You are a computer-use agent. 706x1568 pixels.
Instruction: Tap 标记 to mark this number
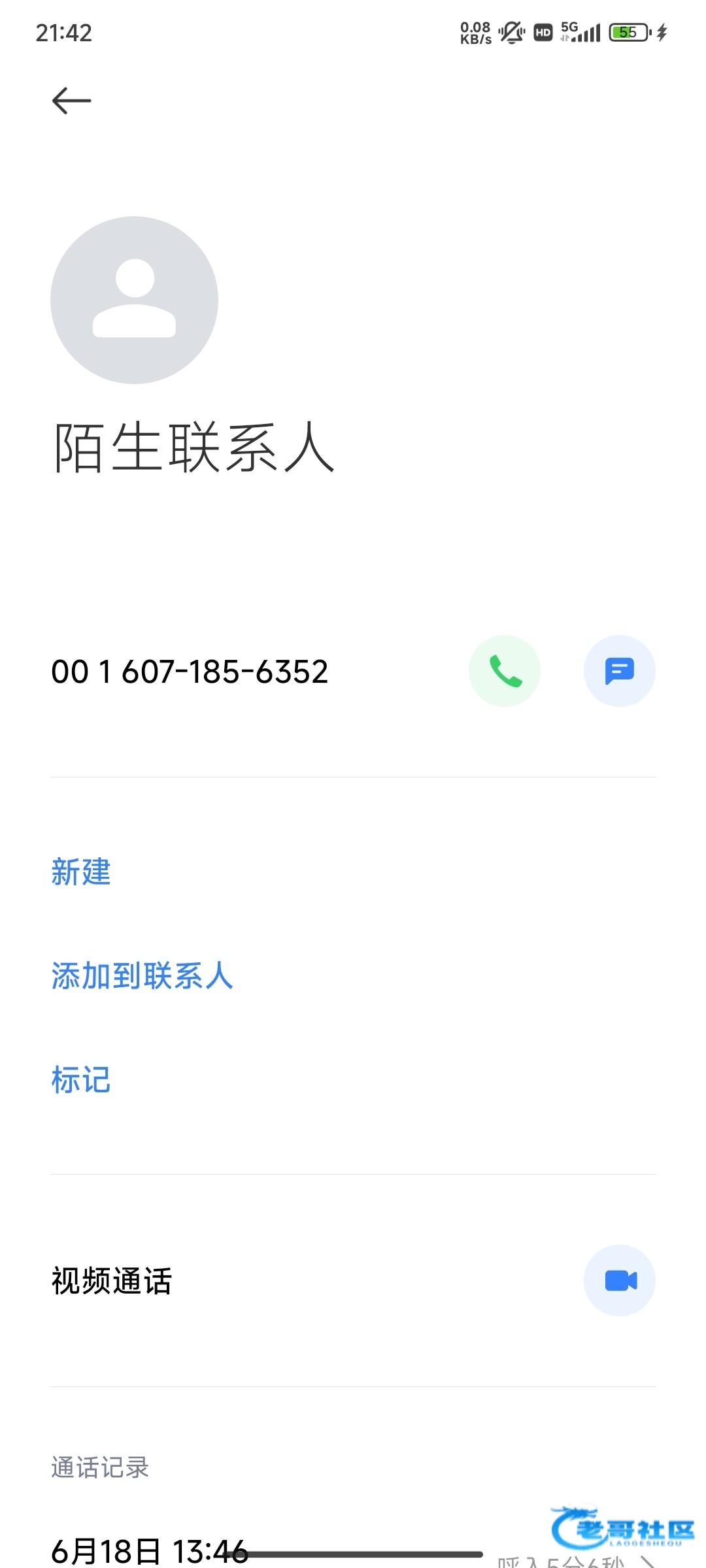(81, 1080)
